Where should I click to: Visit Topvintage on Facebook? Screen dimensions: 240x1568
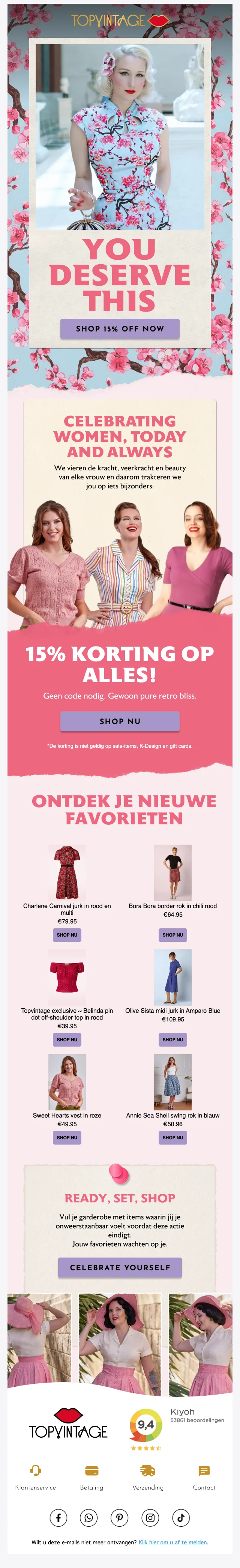coord(58,1517)
